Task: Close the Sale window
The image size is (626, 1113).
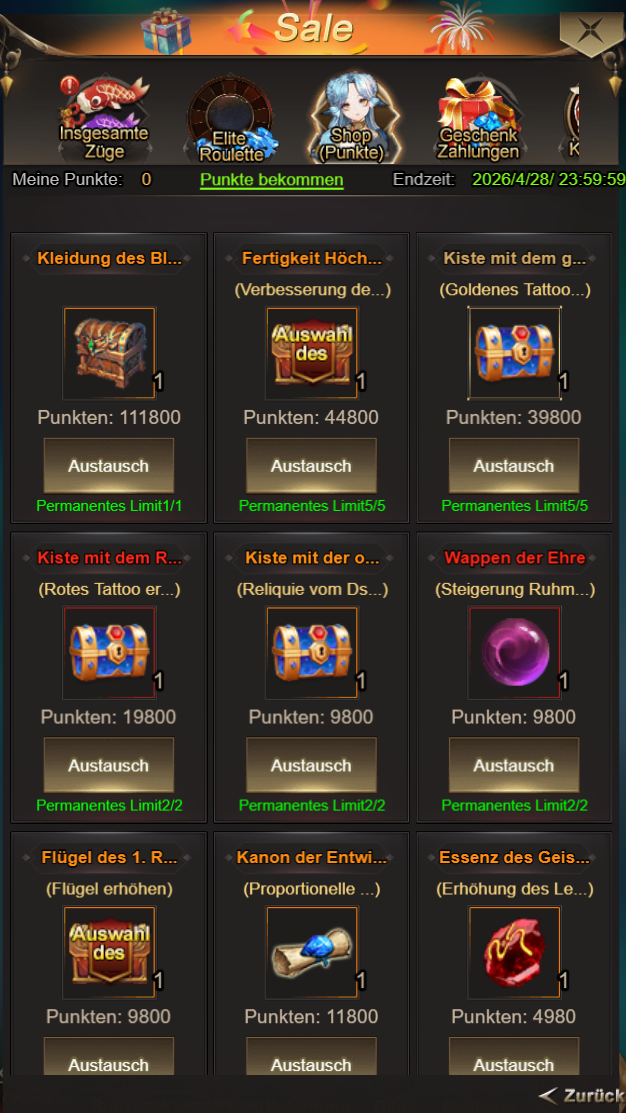Action: 592,27
